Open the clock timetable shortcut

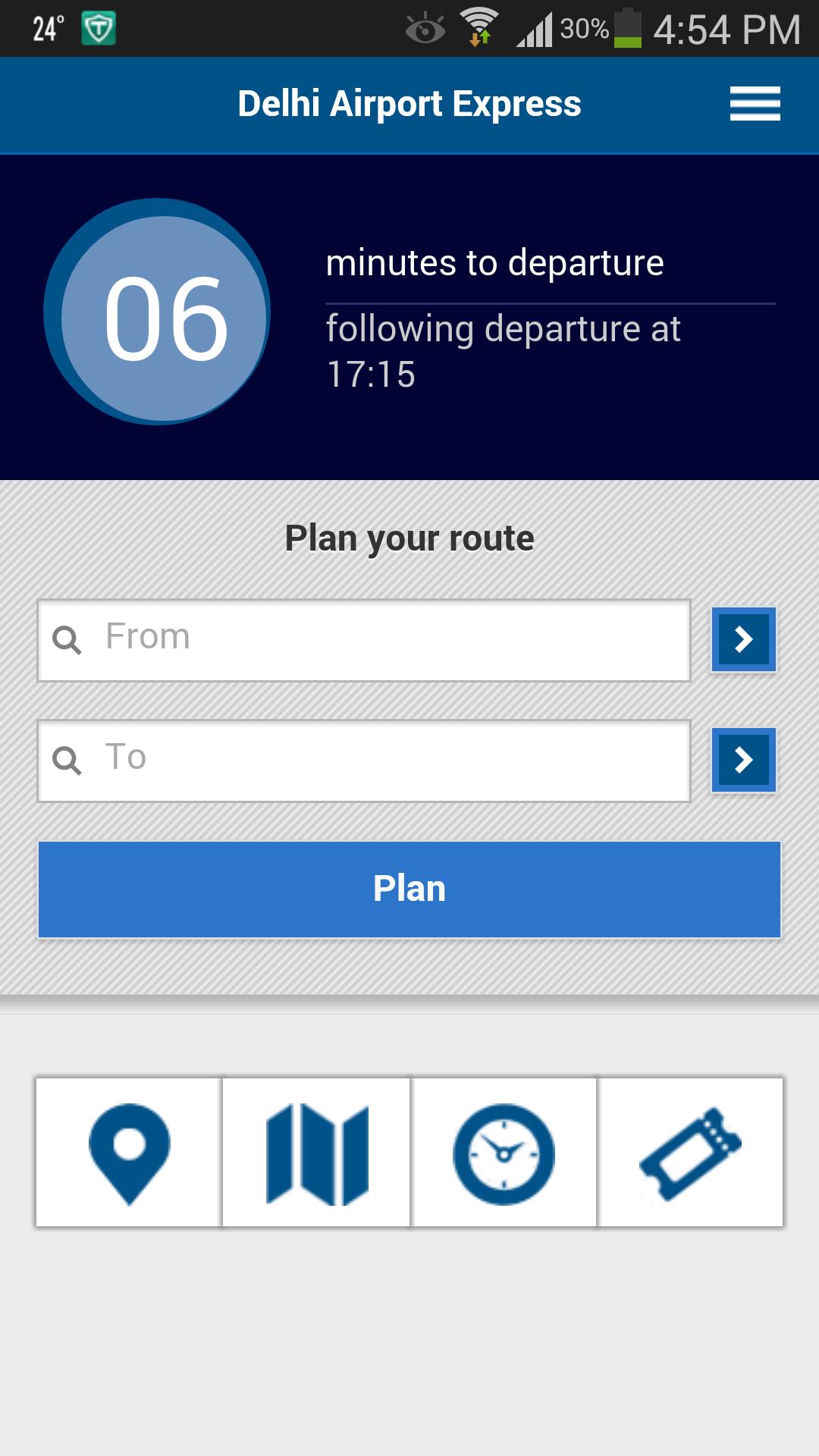504,1153
